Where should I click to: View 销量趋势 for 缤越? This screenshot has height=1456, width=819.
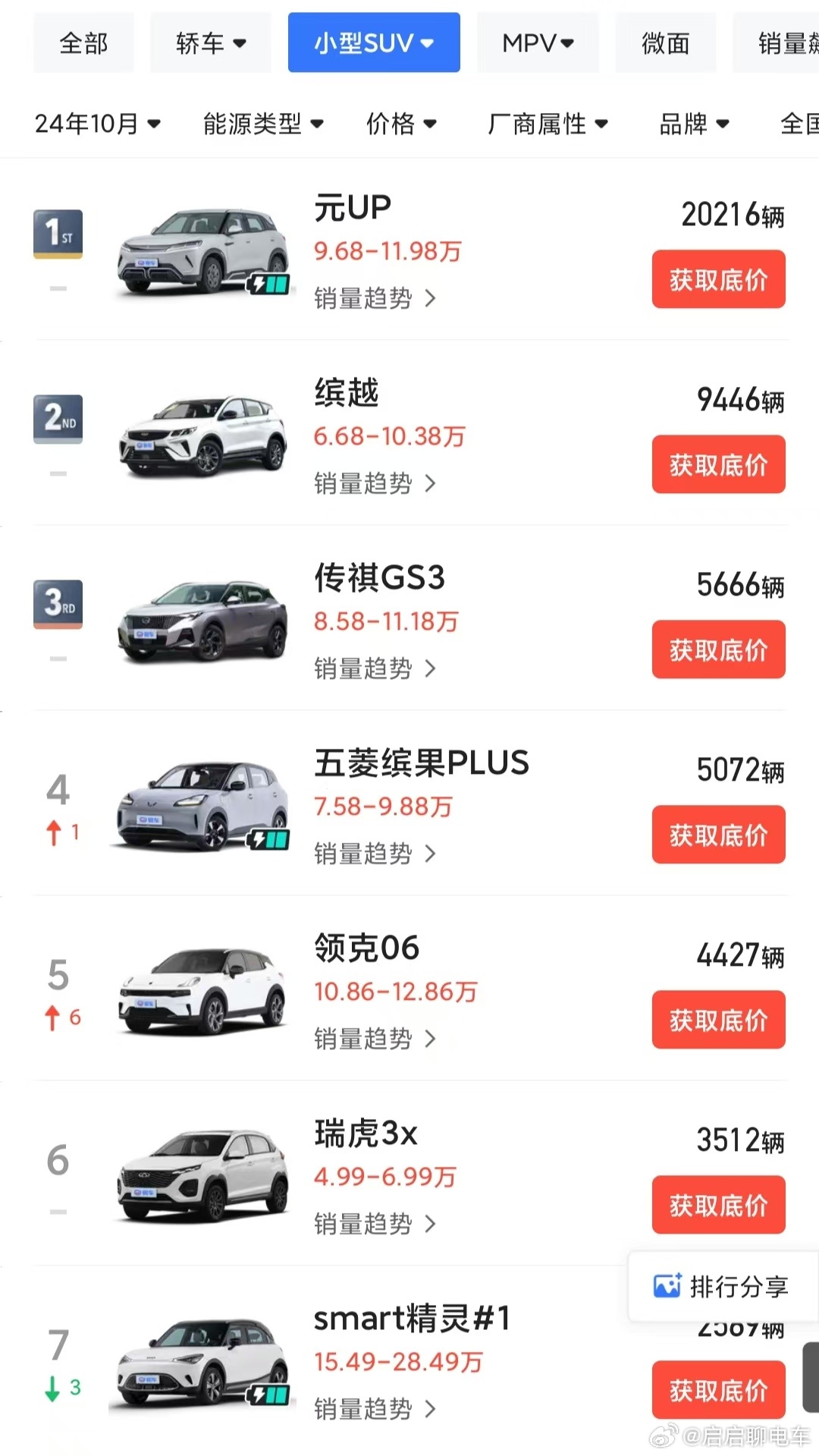tap(375, 483)
